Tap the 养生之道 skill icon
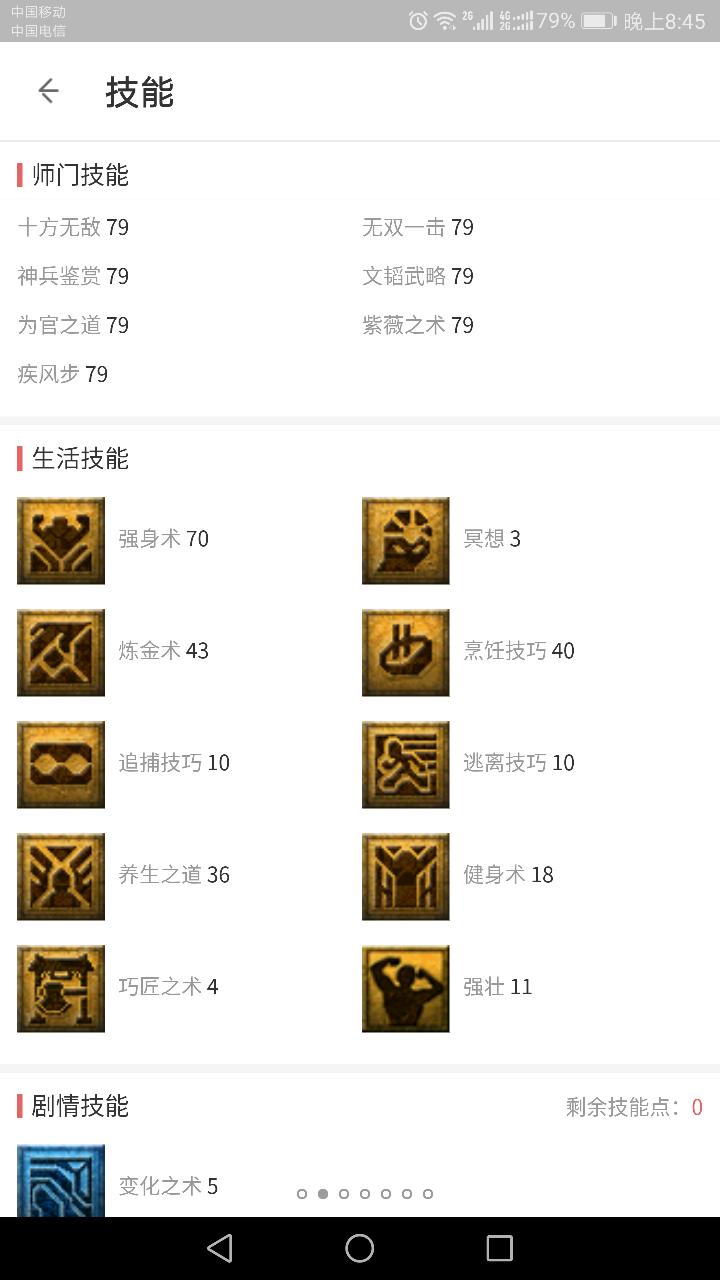The image size is (720, 1280). (x=61, y=877)
